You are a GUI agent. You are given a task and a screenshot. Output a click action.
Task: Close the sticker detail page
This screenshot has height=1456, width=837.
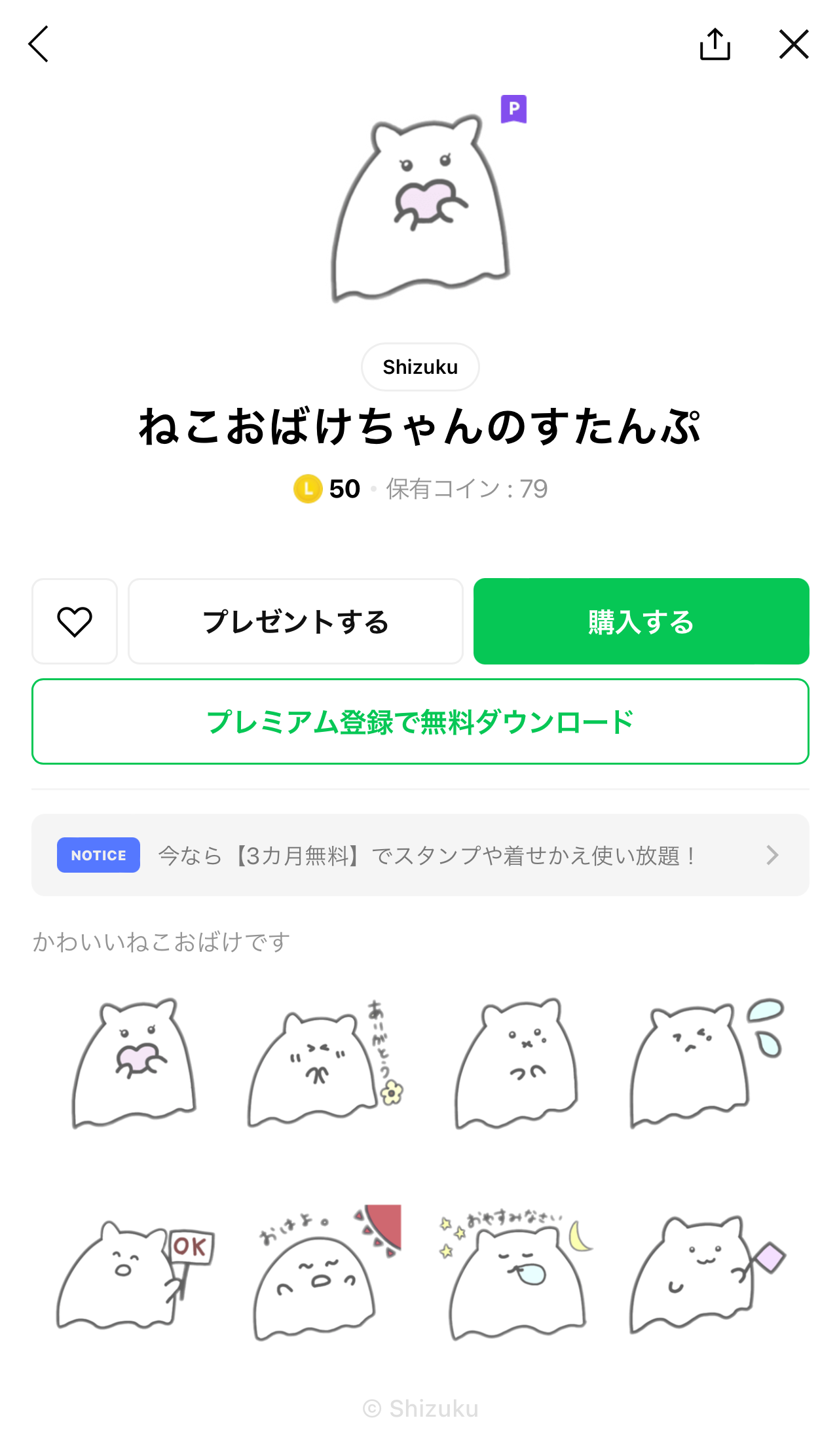click(x=793, y=45)
